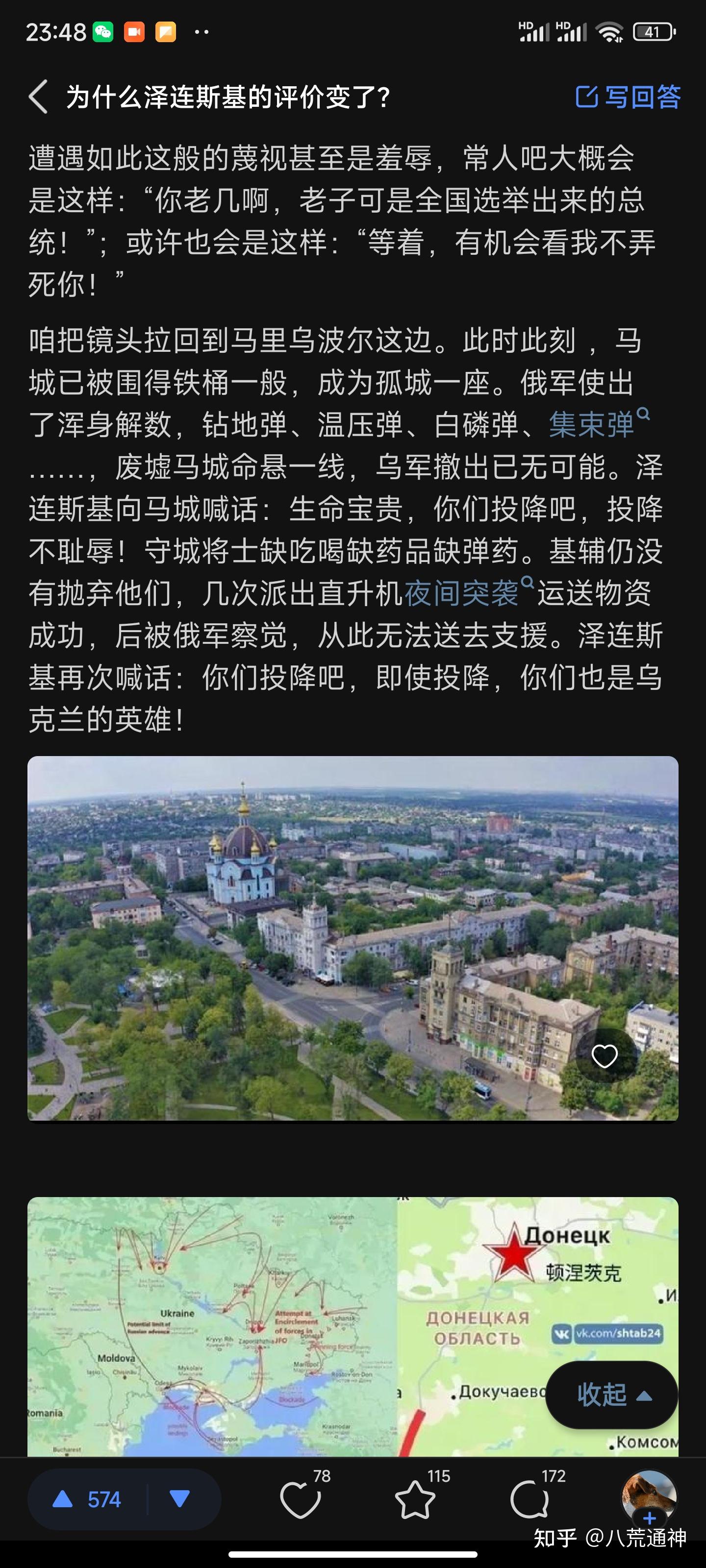
Task: Follow the author via avatar plus
Action: coord(649,1519)
